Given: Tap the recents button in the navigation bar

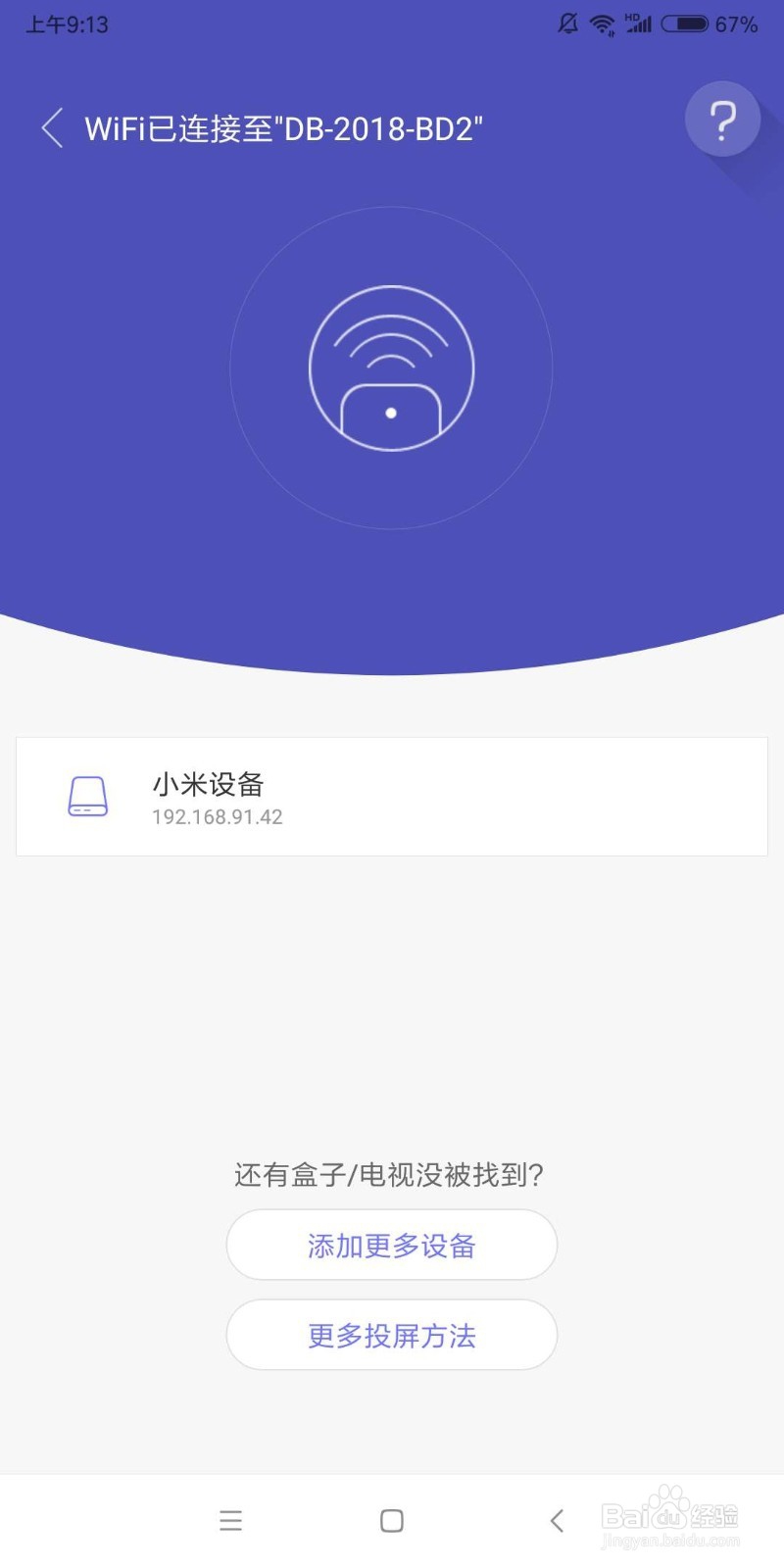Looking at the screenshot, I should pos(230,1520).
